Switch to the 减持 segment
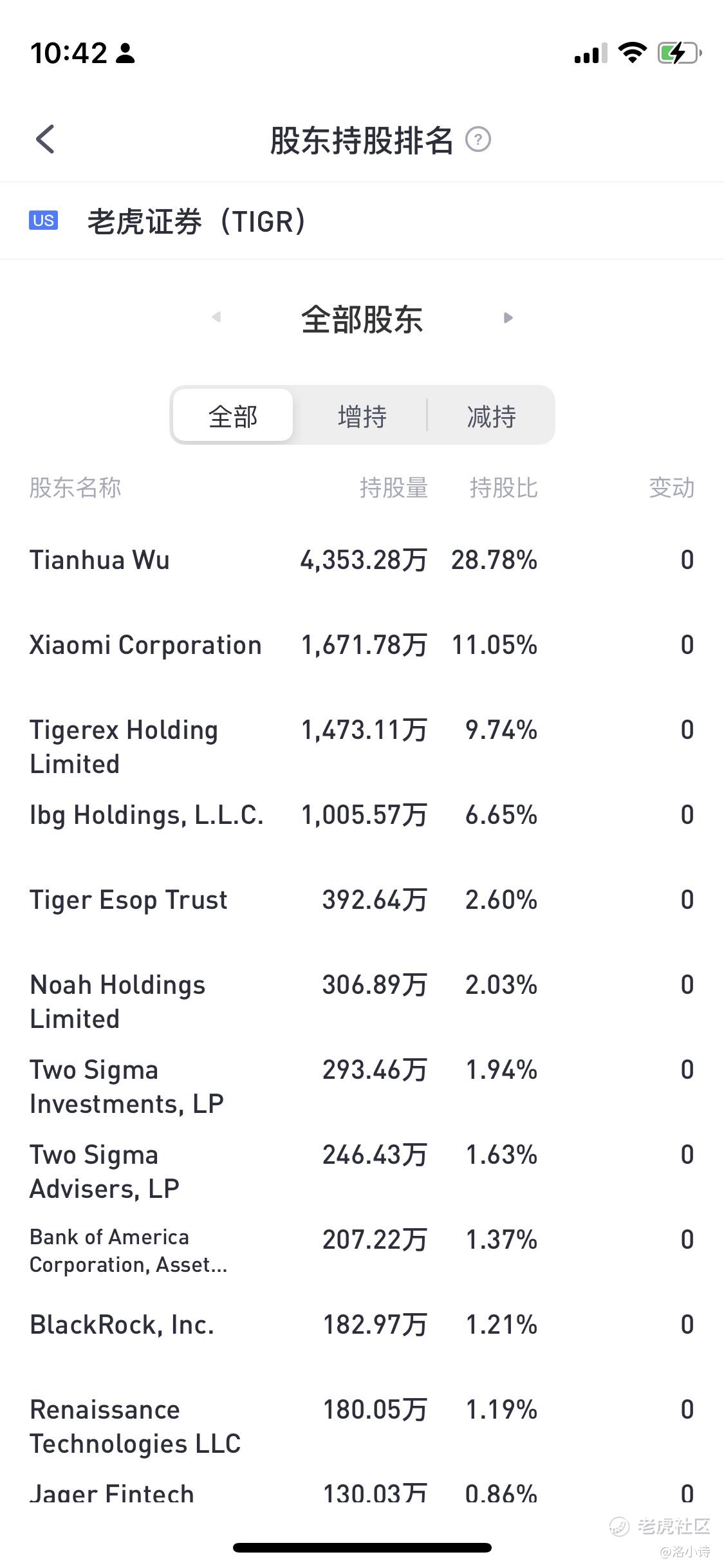Screen dimensions: 724x1568 click(x=491, y=416)
